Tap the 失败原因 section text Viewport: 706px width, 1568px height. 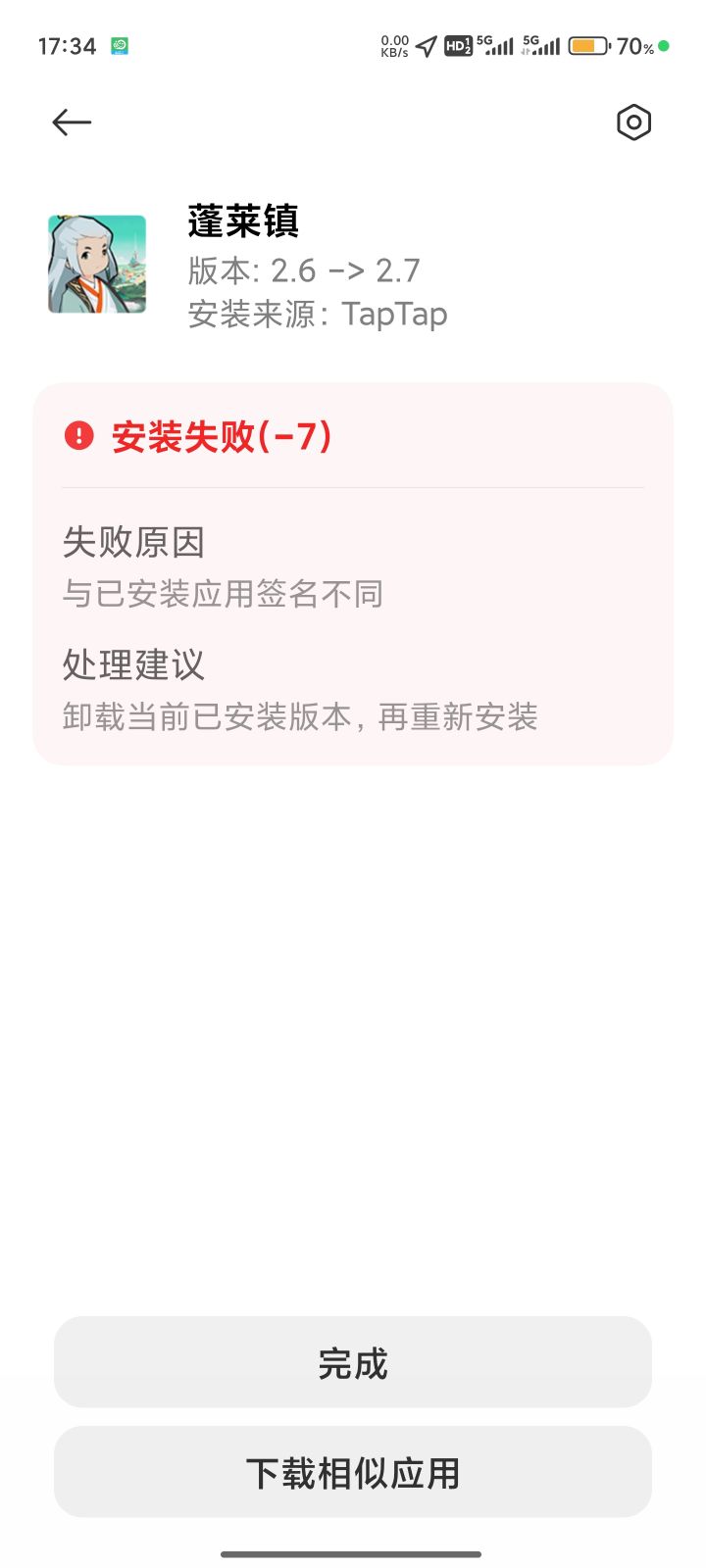[x=133, y=542]
